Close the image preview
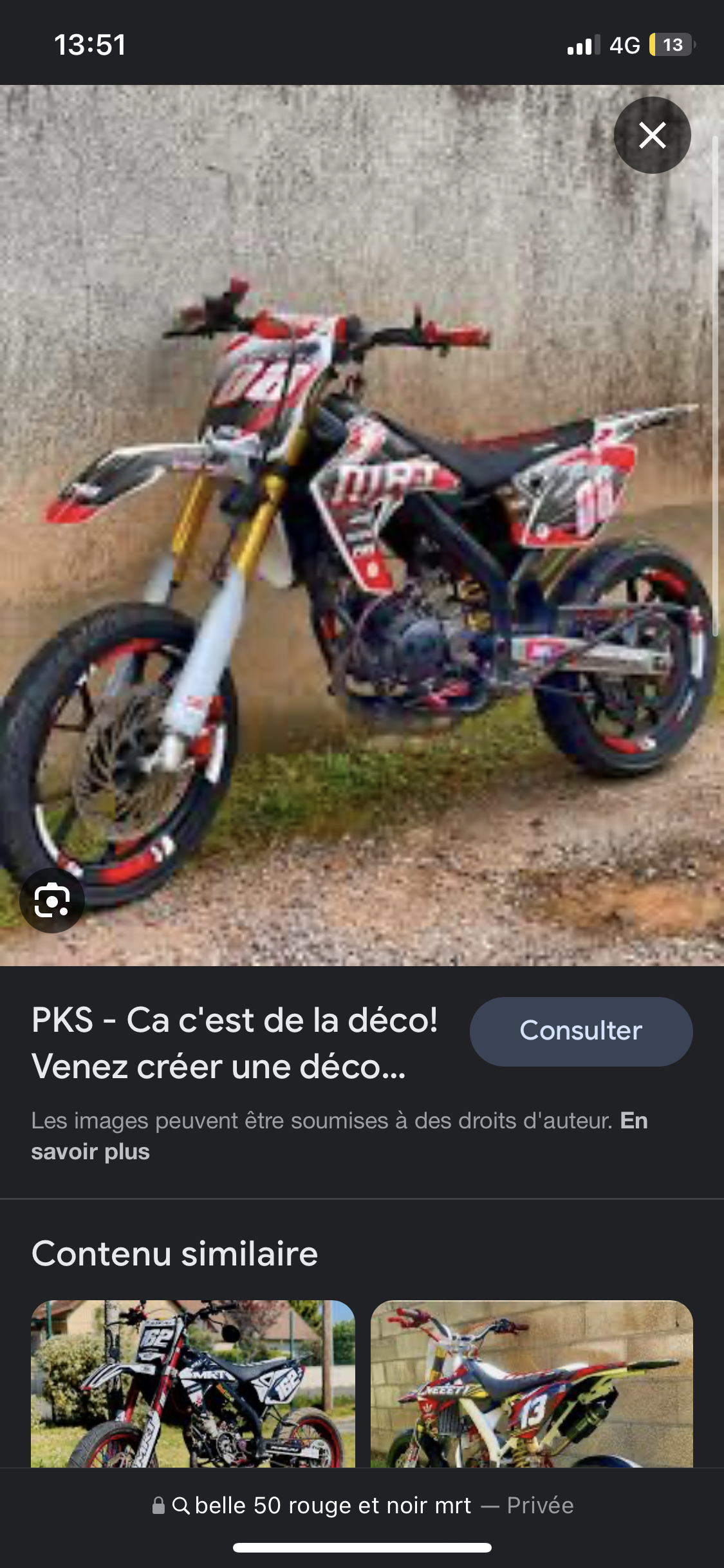The image size is (724, 1568). pos(652,135)
